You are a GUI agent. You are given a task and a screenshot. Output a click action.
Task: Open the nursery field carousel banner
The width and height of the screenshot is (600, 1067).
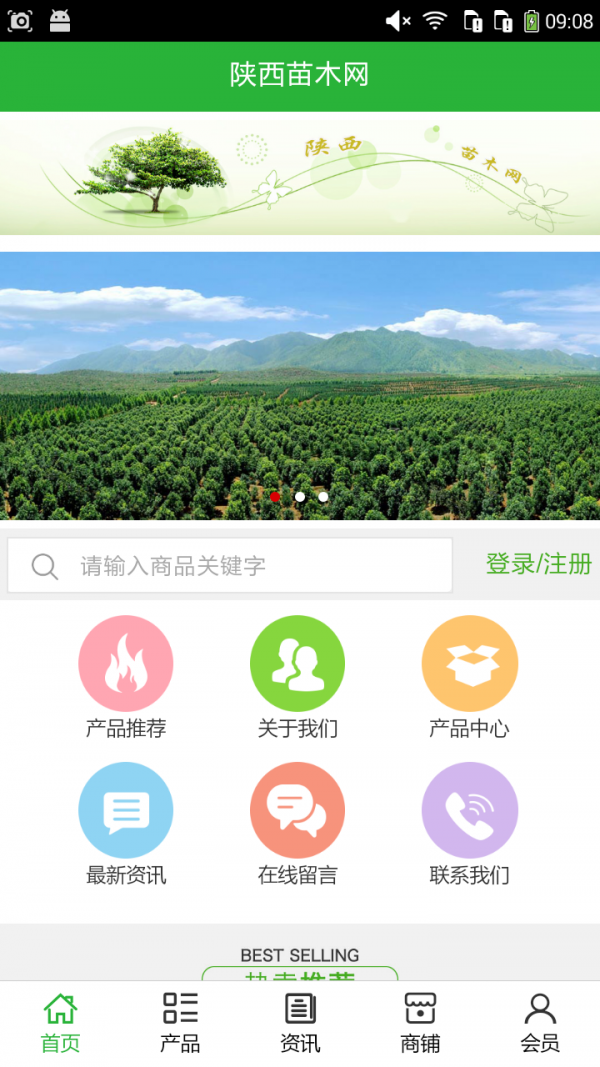(x=300, y=385)
